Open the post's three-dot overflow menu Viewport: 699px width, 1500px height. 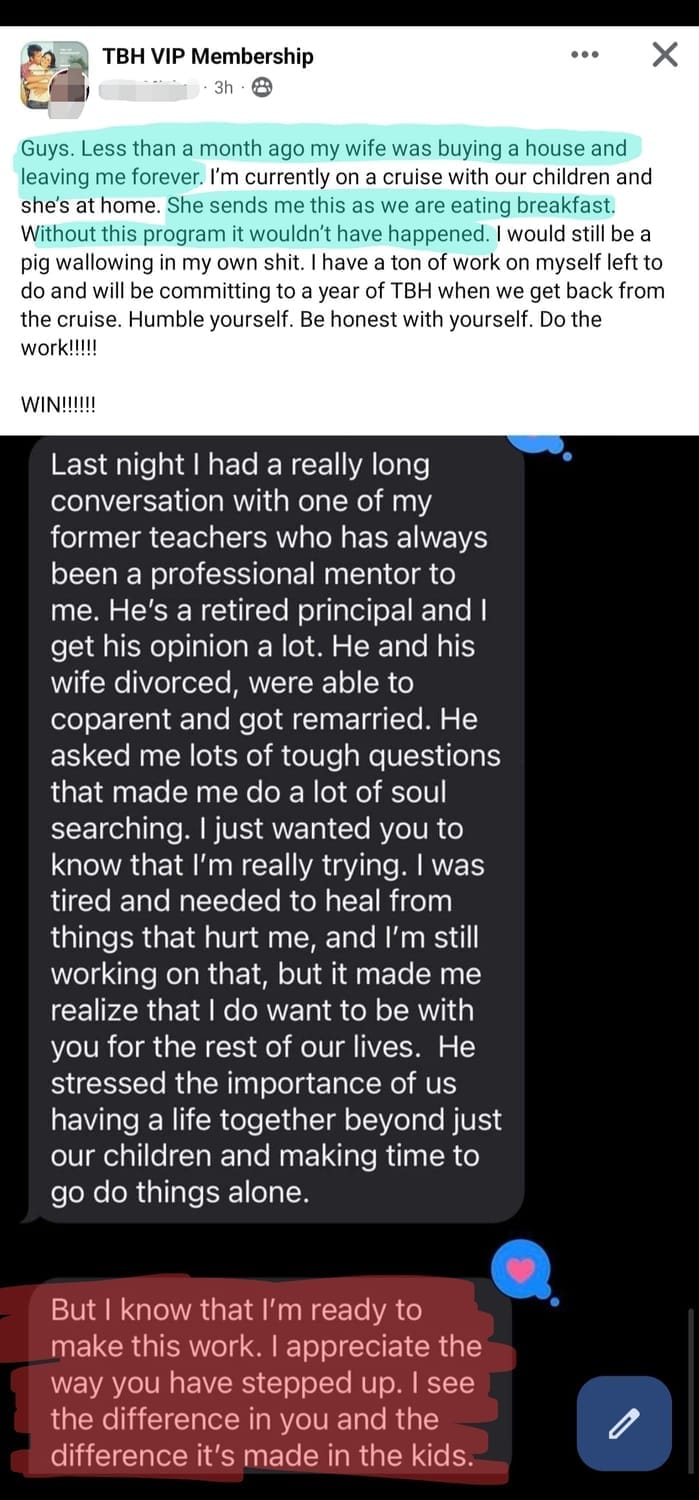point(585,55)
